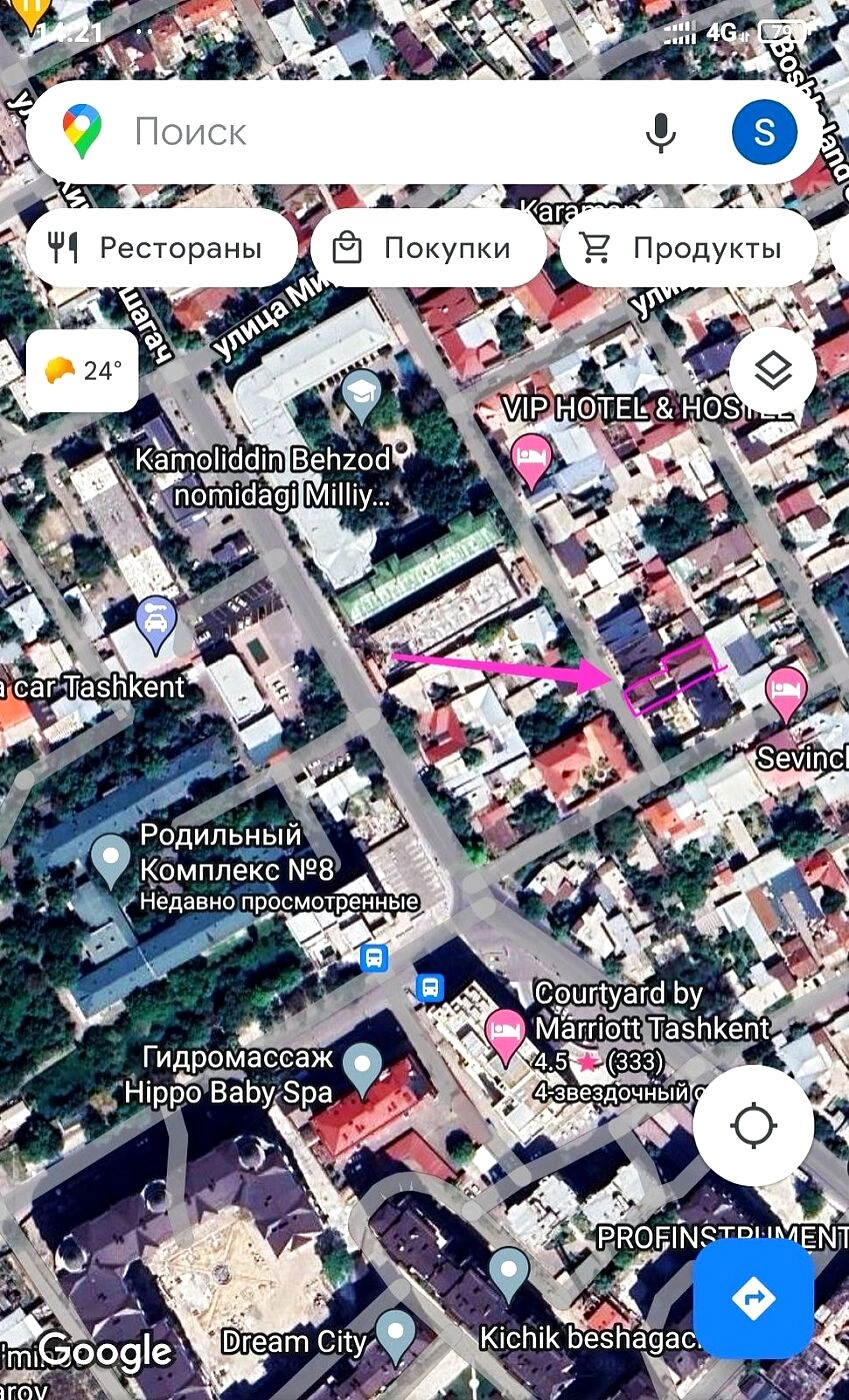Select the Рестораны chip

click(x=161, y=248)
